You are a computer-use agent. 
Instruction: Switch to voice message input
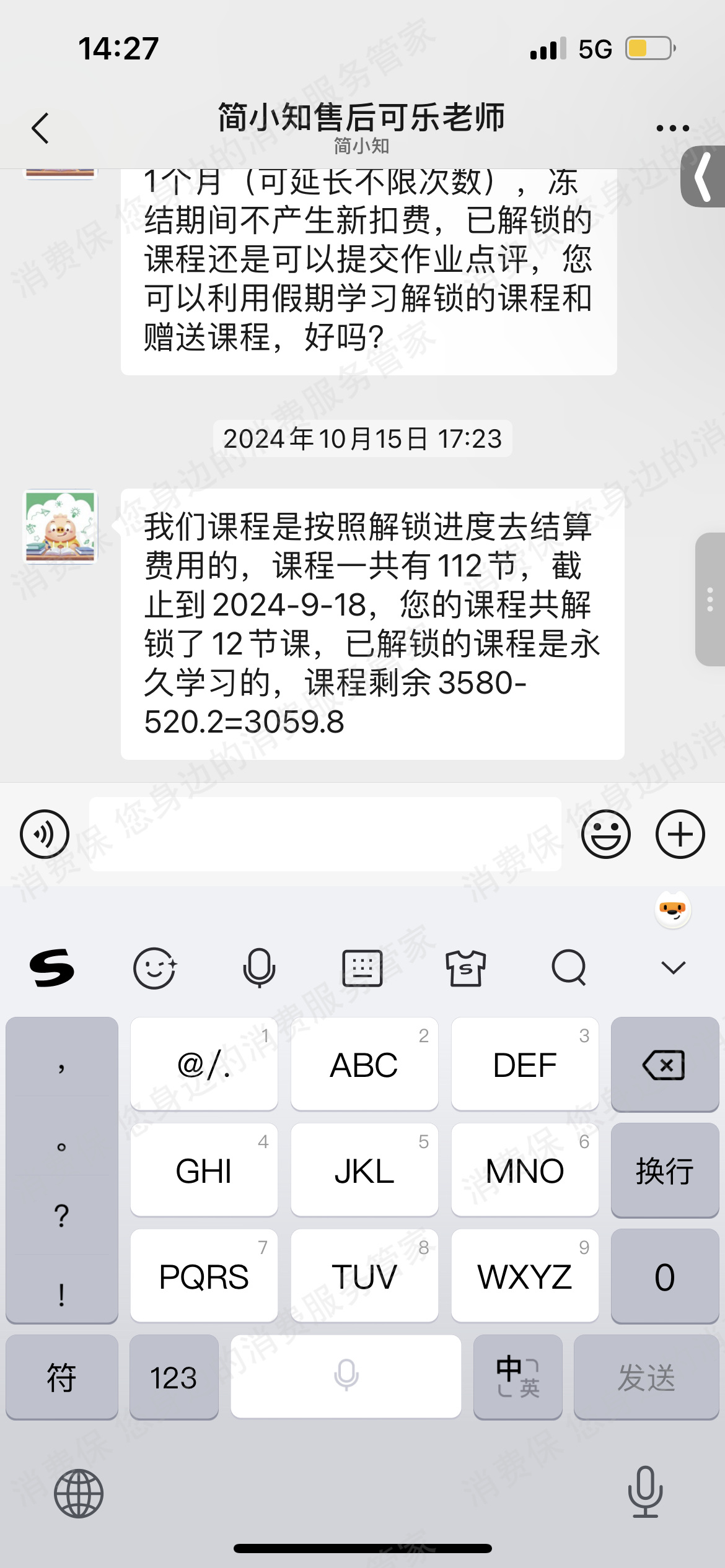click(x=45, y=834)
